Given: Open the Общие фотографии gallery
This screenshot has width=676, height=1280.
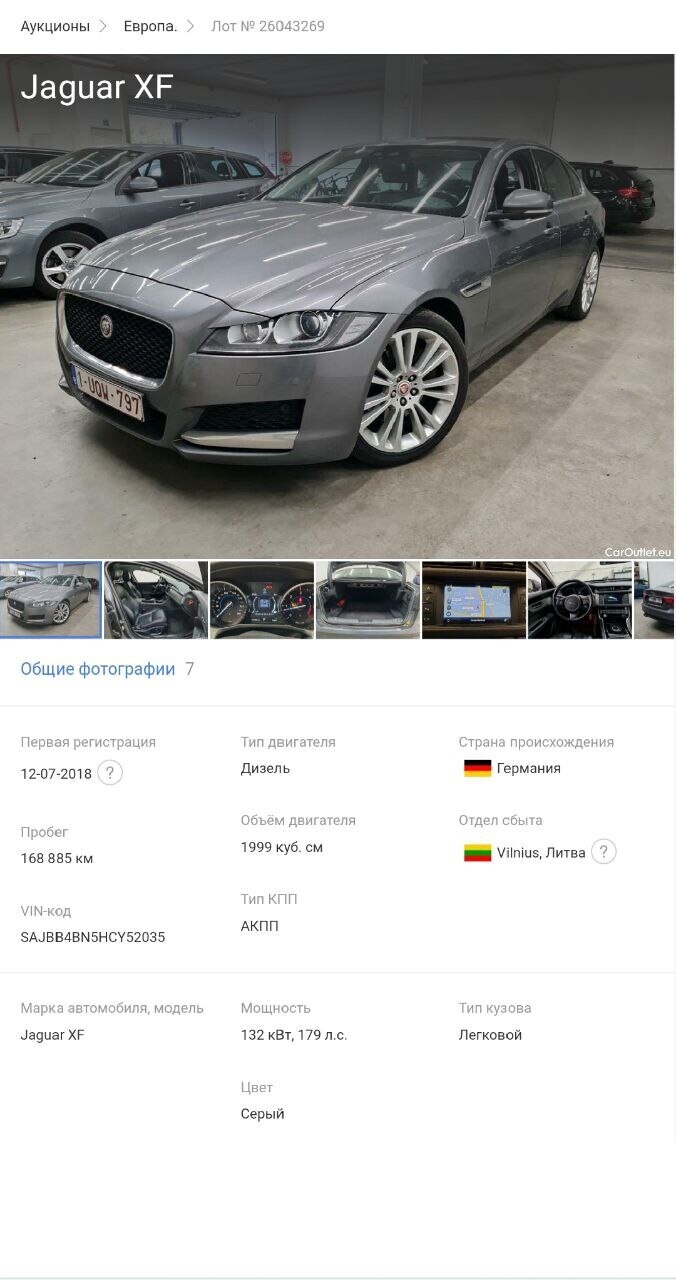Looking at the screenshot, I should coord(98,669).
